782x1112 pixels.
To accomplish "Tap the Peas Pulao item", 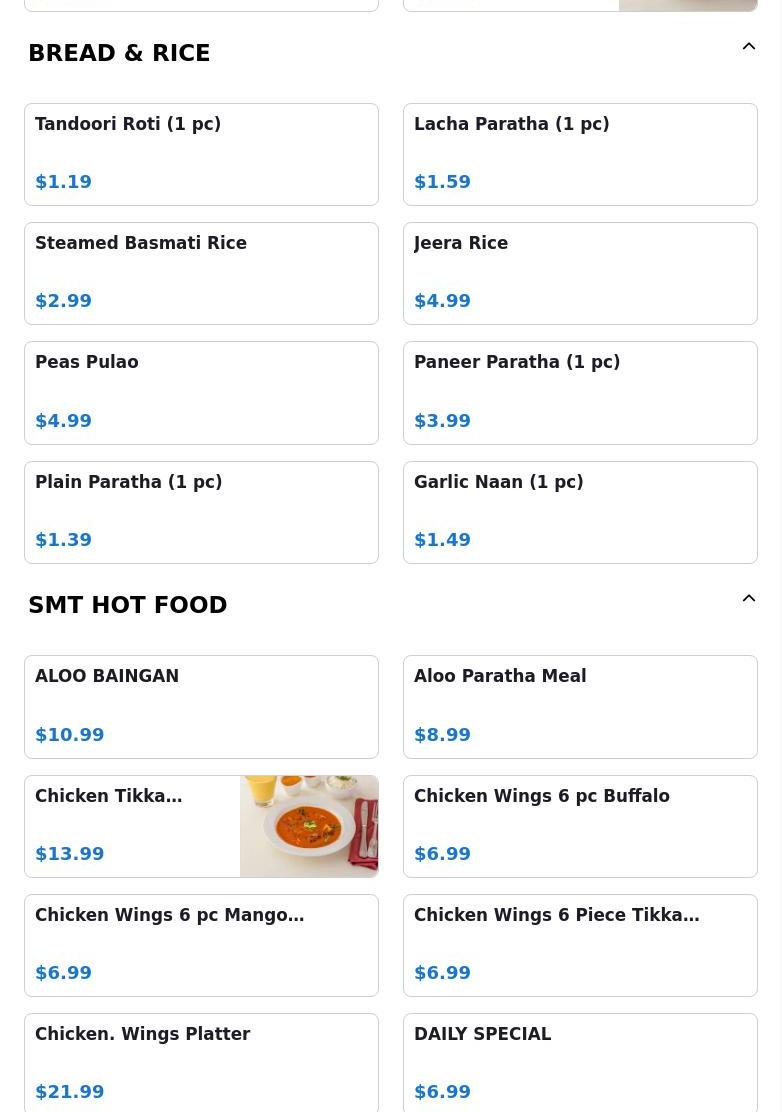I will point(201,392).
